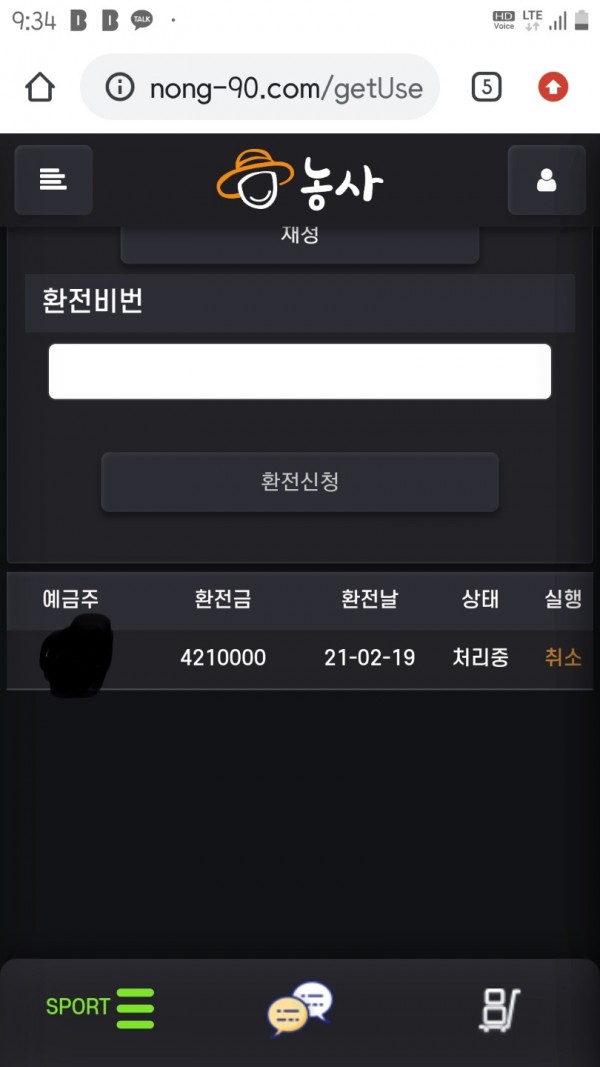This screenshot has height=1067, width=600.
Task: Cancel the 4210000 request via 취소
Action: [x=563, y=657]
